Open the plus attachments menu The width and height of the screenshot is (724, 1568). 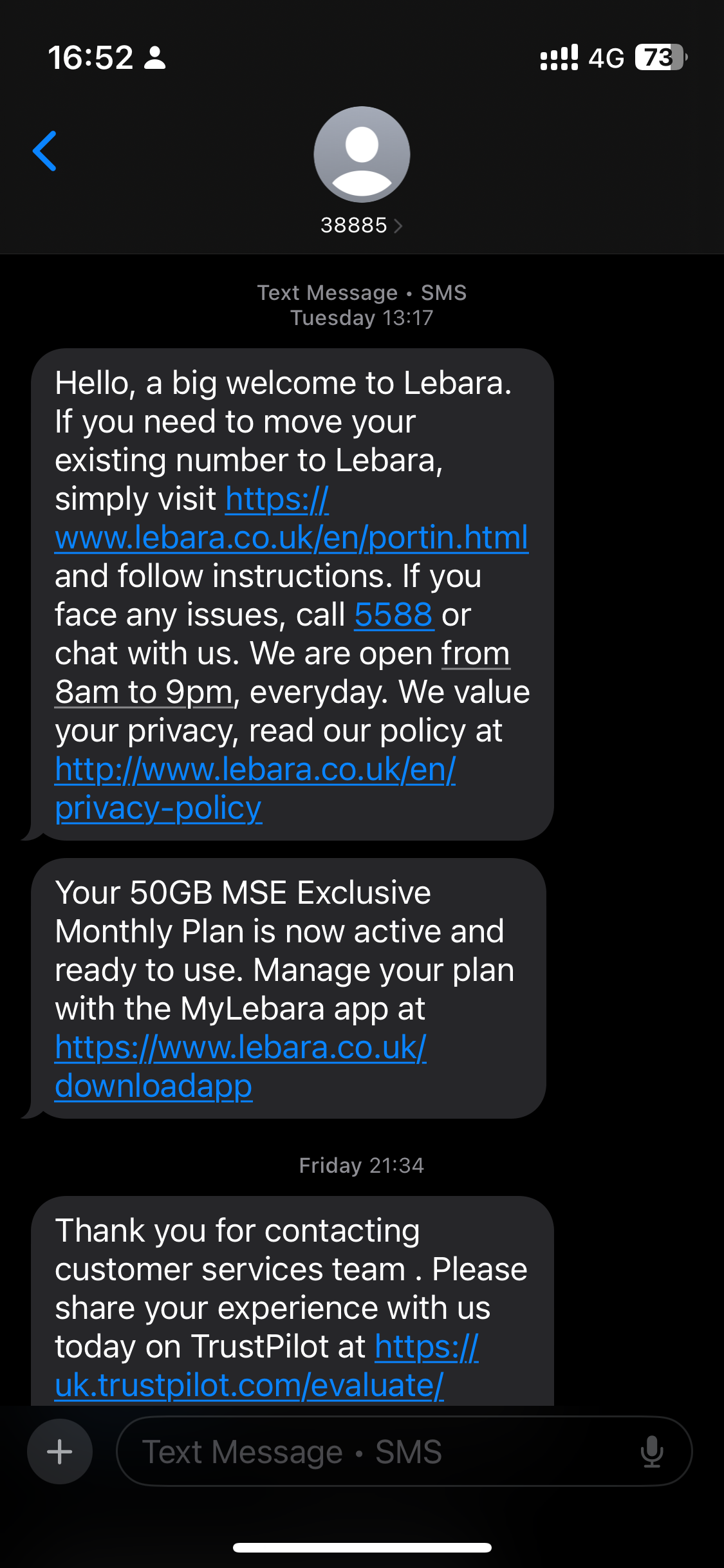point(60,1451)
